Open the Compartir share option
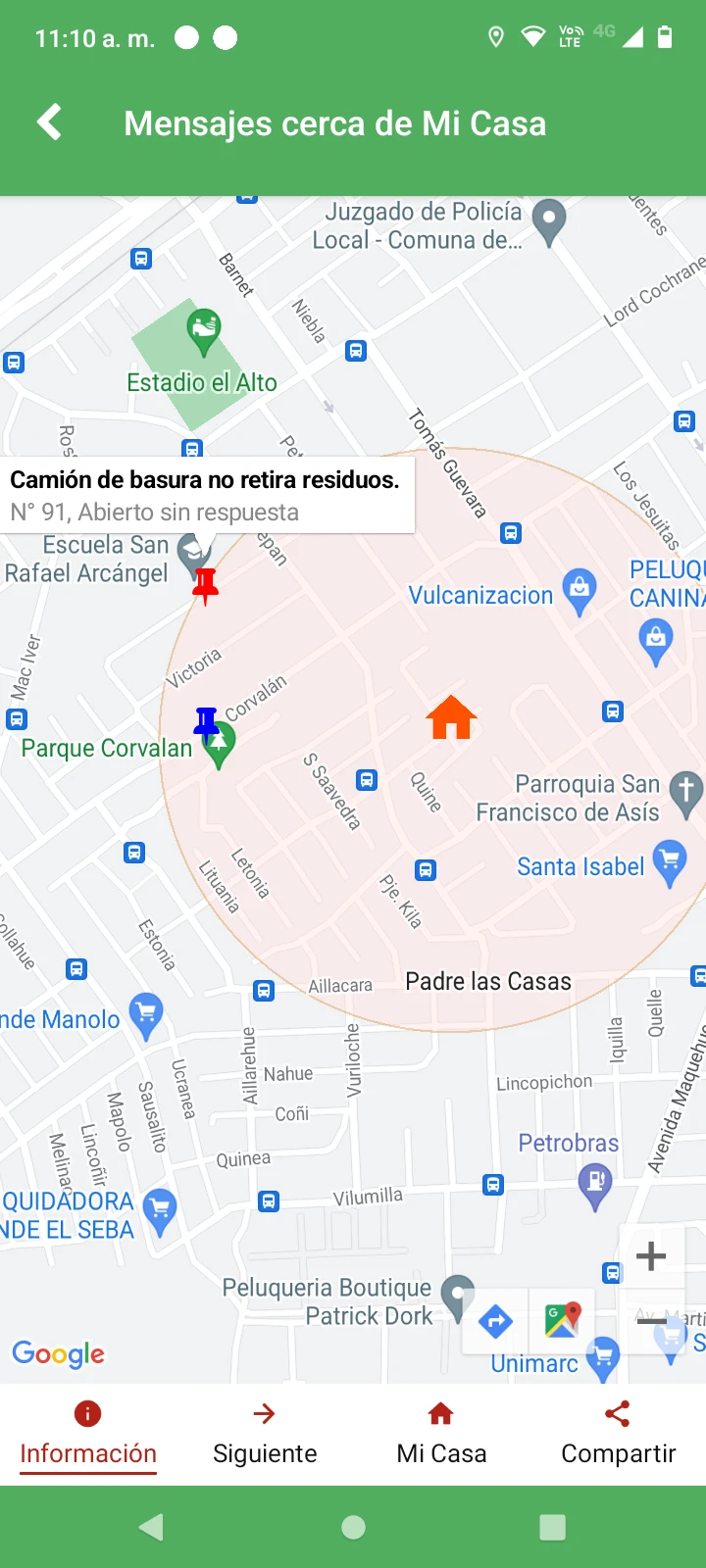 click(x=618, y=1433)
